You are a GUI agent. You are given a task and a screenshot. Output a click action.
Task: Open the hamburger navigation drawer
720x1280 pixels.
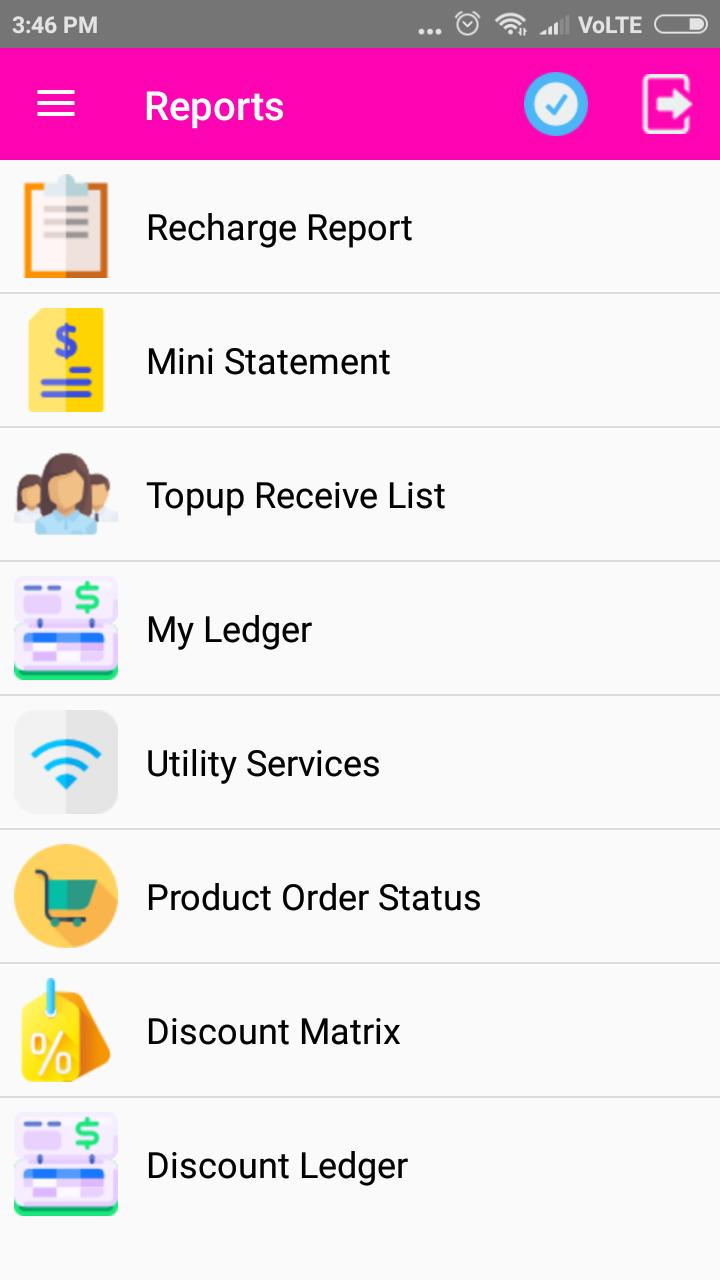coord(56,104)
